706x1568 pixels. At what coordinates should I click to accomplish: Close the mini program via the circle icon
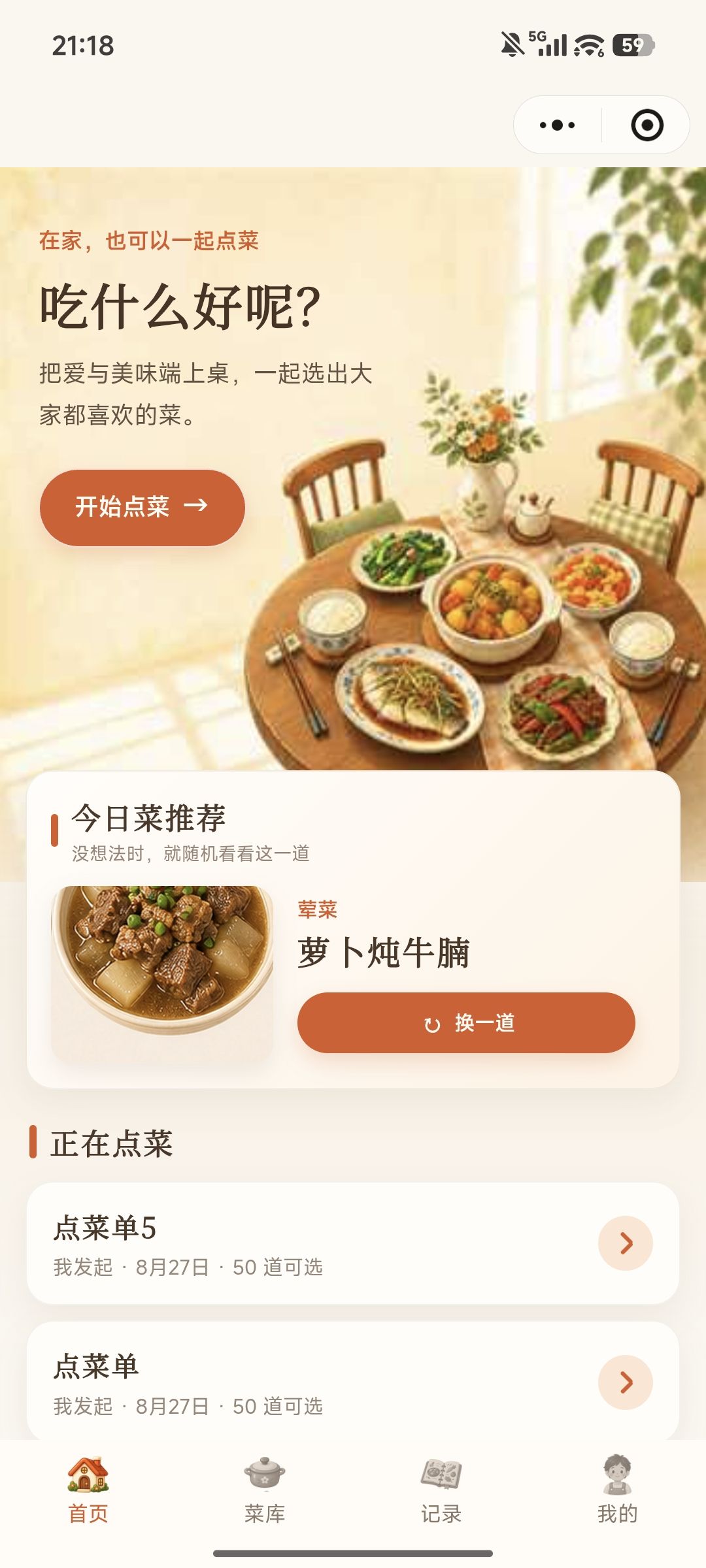coord(647,125)
